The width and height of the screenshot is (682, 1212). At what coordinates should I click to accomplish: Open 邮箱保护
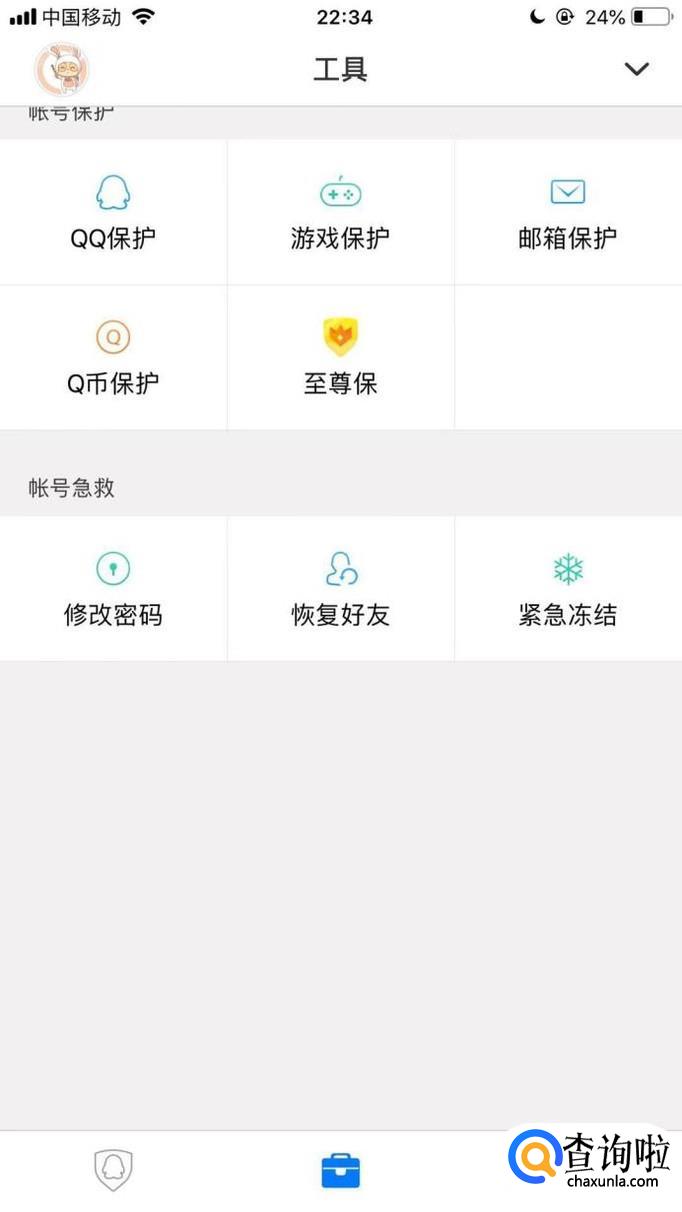[x=567, y=213]
